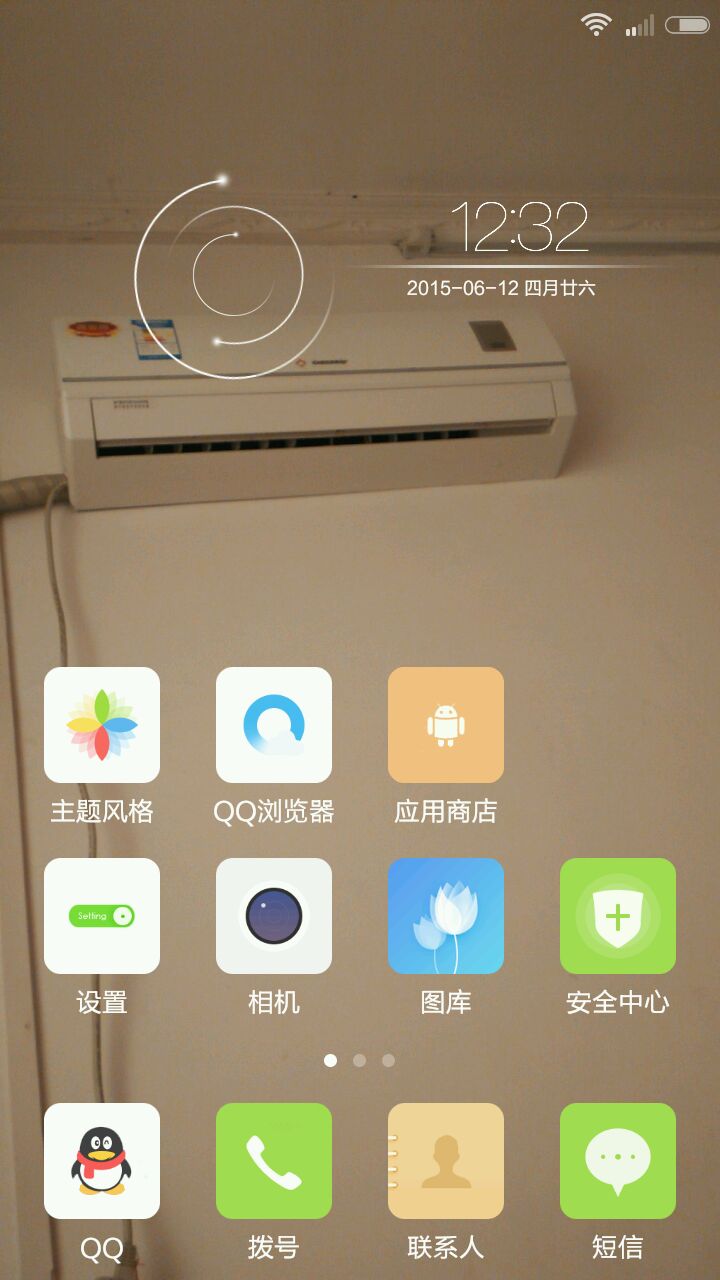This screenshot has width=720, height=1280.
Task: Launch the 相机 camera app
Action: click(x=274, y=916)
